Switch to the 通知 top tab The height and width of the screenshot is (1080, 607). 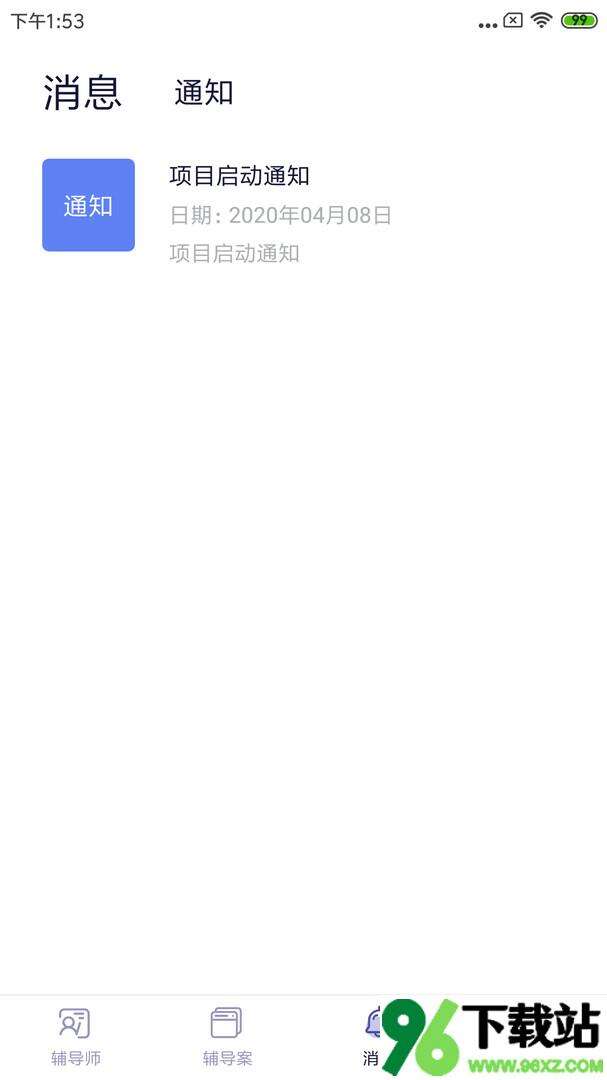tap(203, 92)
